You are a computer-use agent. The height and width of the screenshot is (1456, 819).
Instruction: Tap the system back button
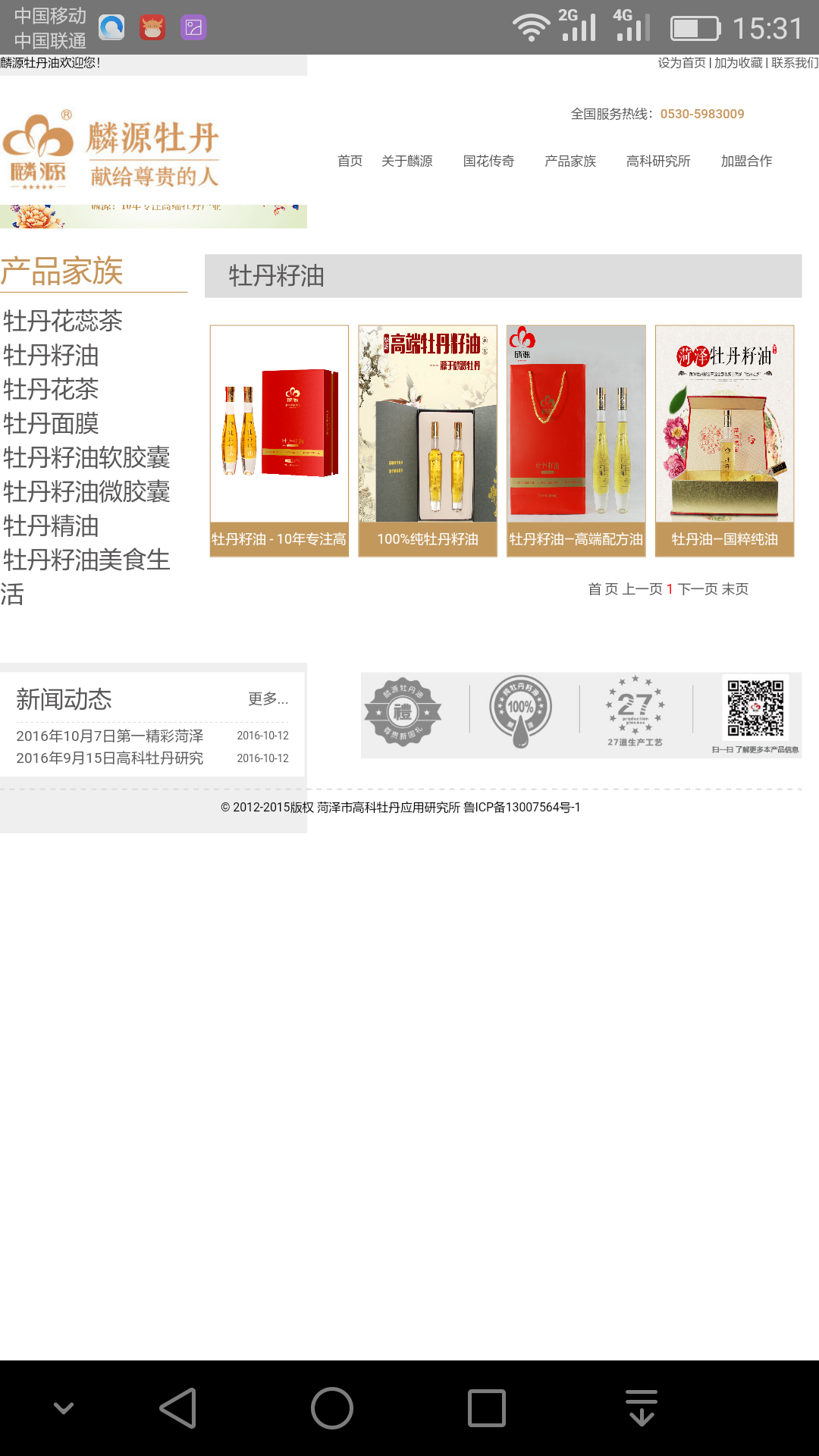(x=179, y=1408)
